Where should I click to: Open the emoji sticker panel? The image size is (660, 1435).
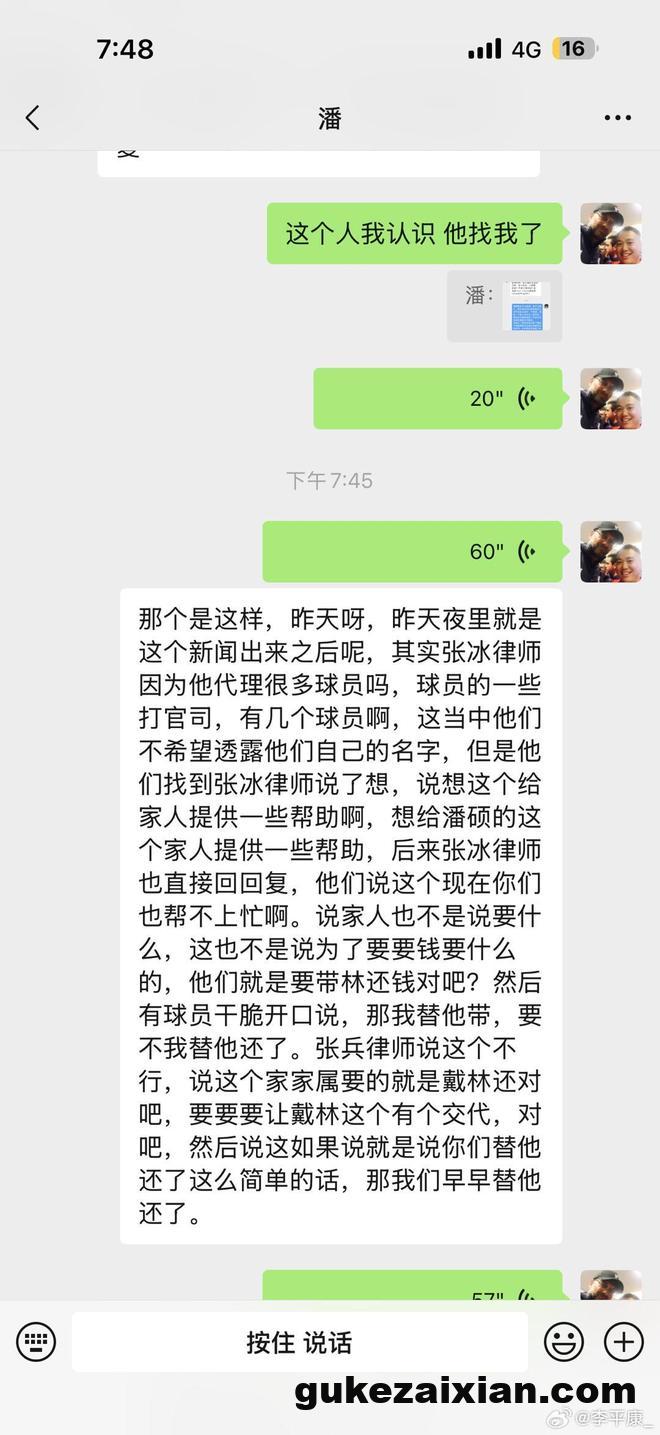564,1341
